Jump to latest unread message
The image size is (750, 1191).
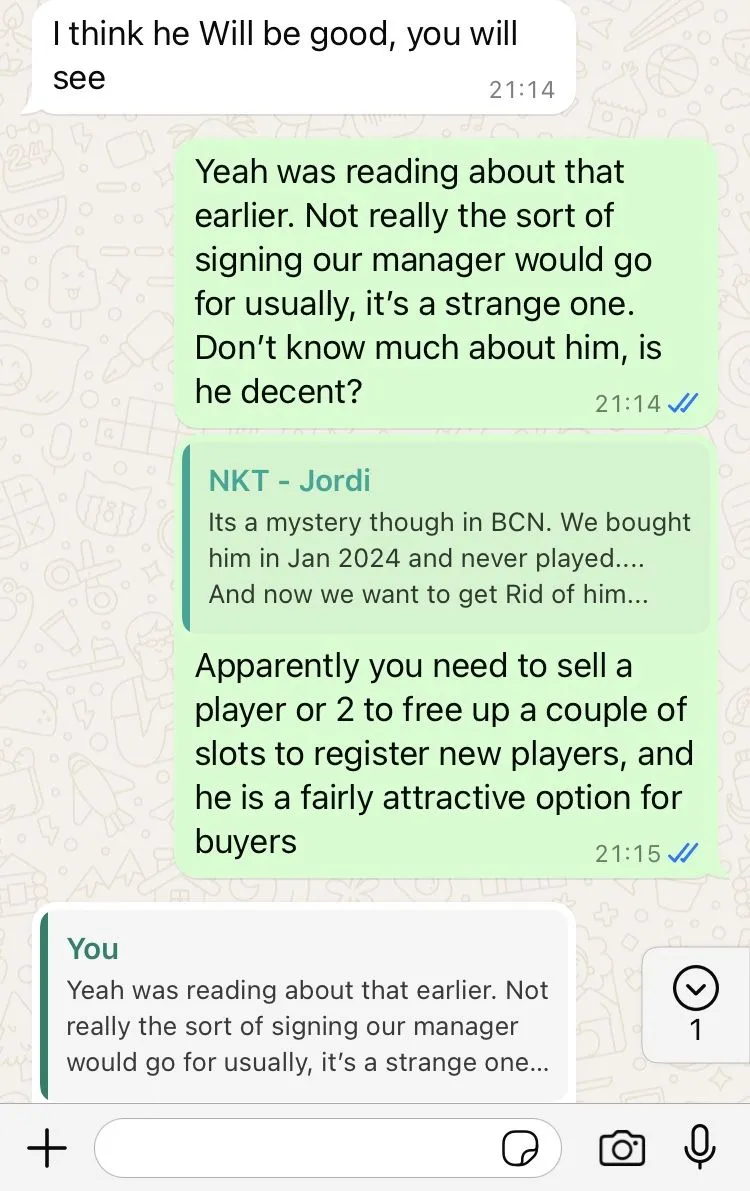696,1003
